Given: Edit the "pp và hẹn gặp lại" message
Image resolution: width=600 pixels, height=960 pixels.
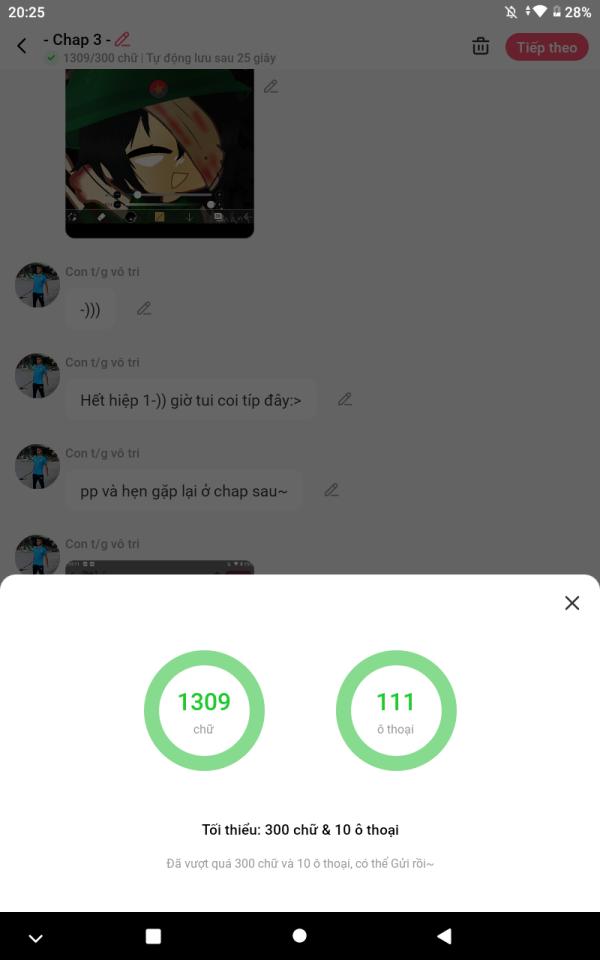Looking at the screenshot, I should click(x=331, y=490).
